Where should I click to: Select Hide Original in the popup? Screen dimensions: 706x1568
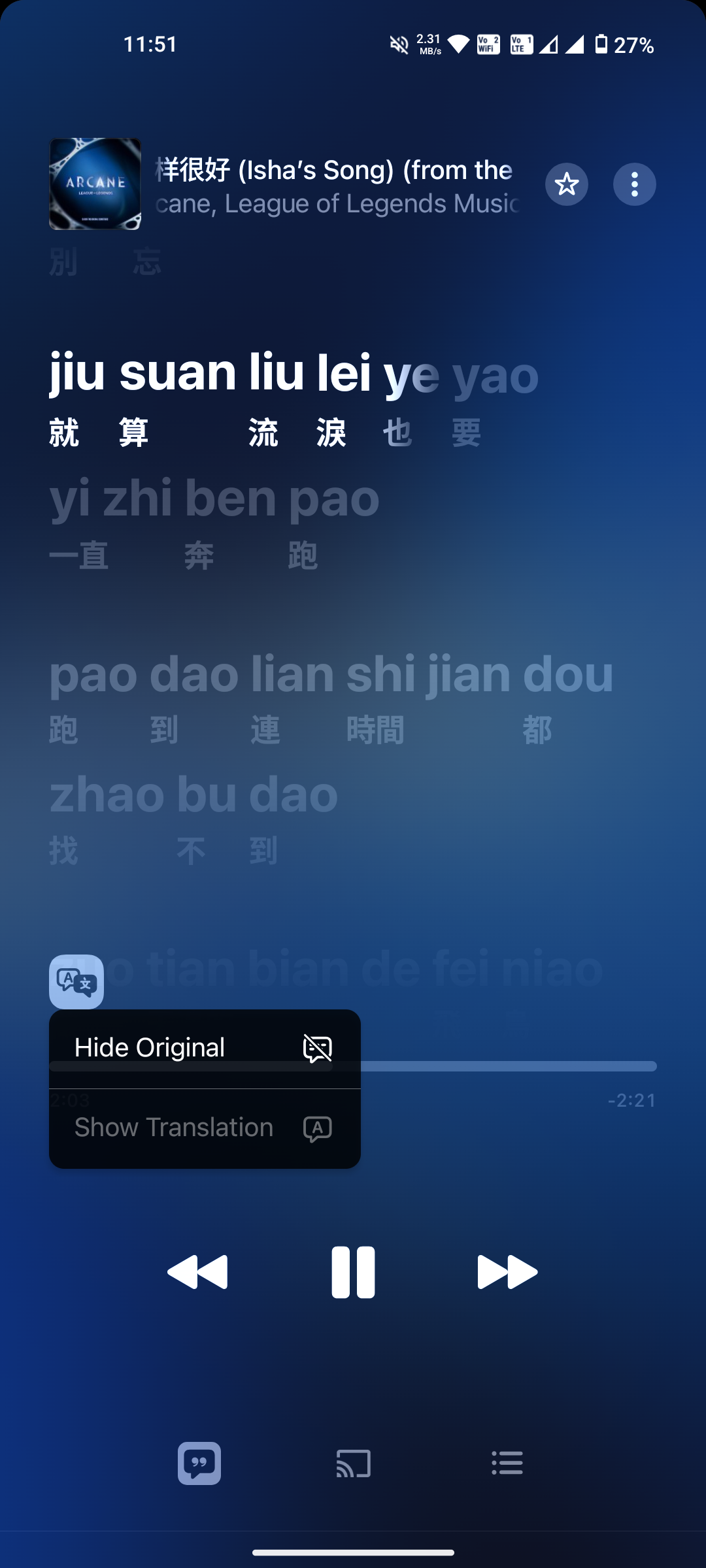point(205,1048)
